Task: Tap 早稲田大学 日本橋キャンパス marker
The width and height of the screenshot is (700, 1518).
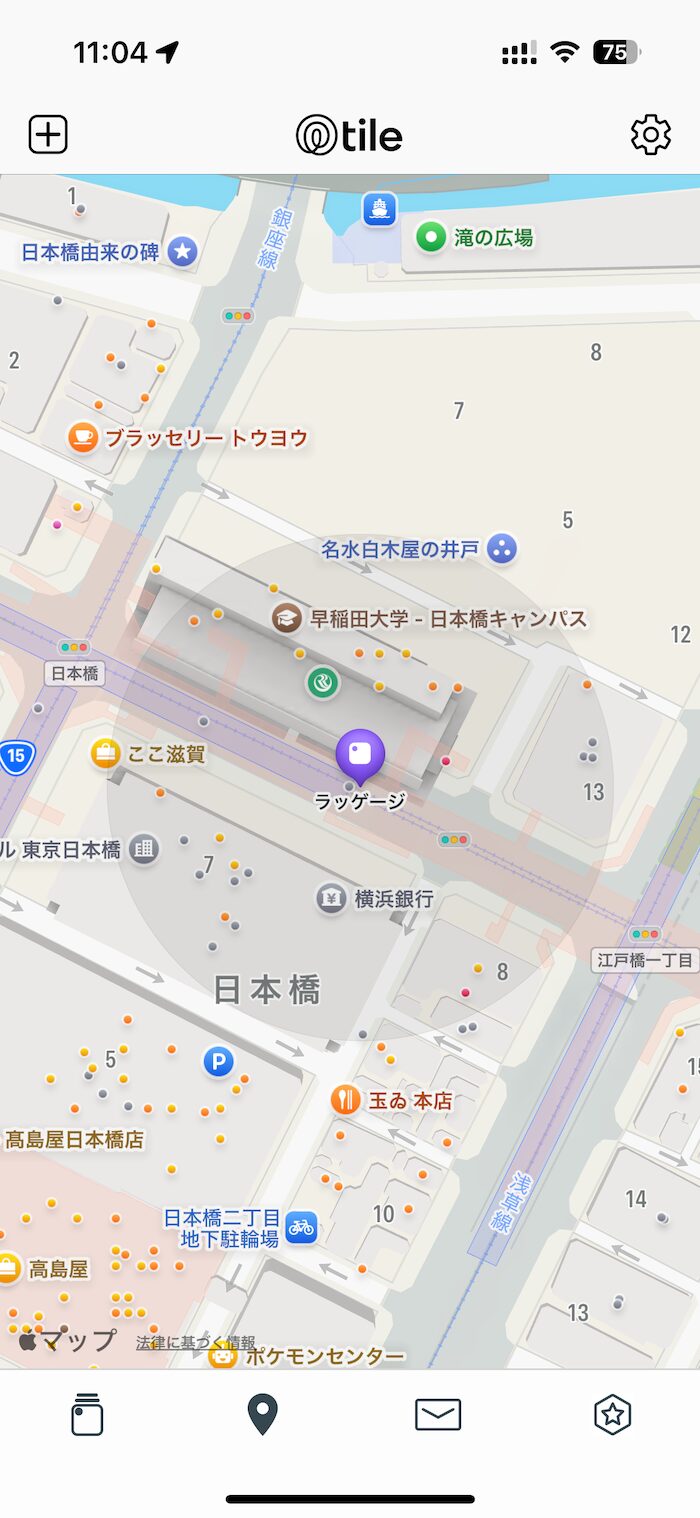Action: pos(288,618)
